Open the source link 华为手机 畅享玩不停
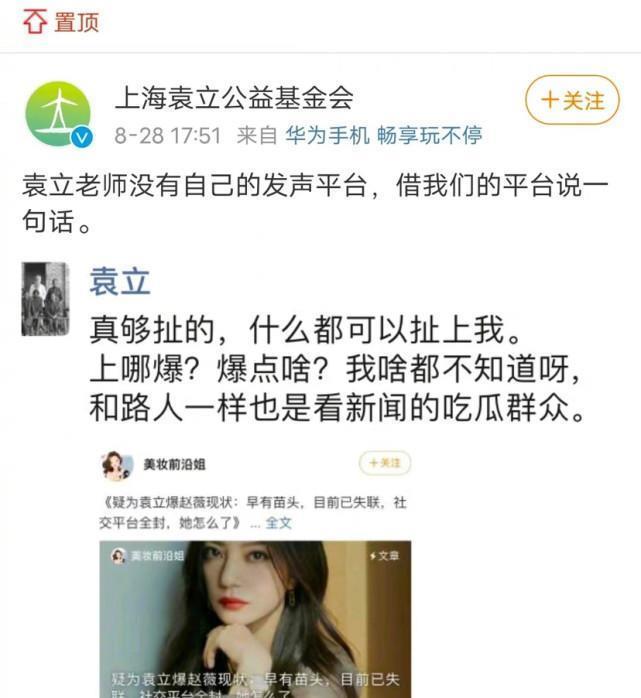 pos(383,134)
